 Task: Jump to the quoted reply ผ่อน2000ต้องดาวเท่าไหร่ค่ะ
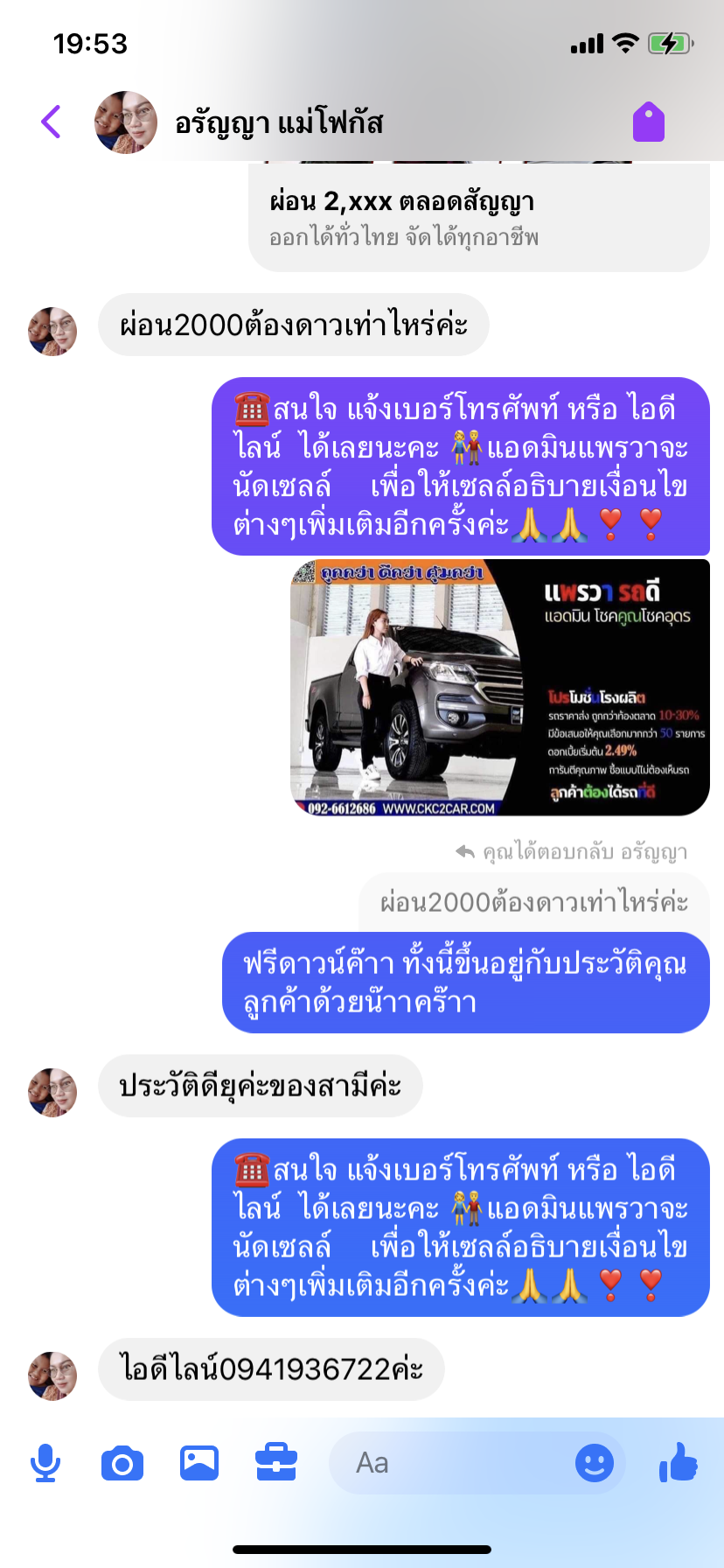pos(534,902)
